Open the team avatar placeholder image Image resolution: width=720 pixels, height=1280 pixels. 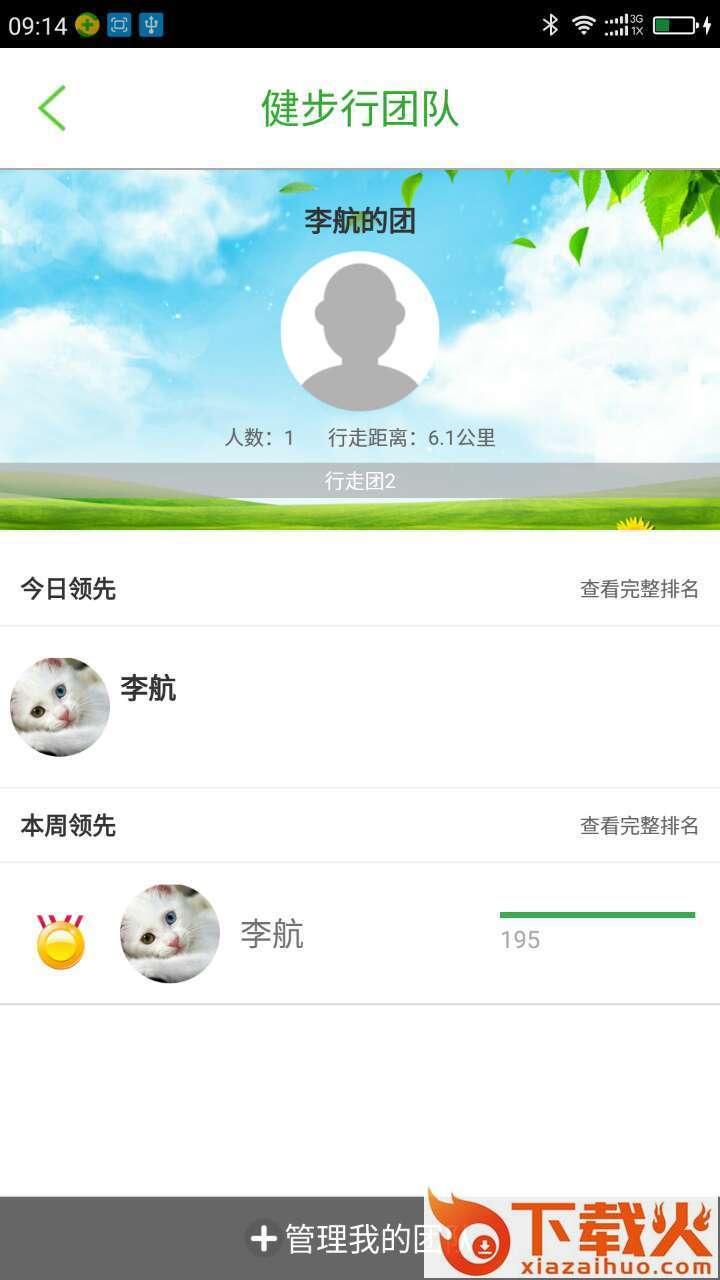coord(360,330)
